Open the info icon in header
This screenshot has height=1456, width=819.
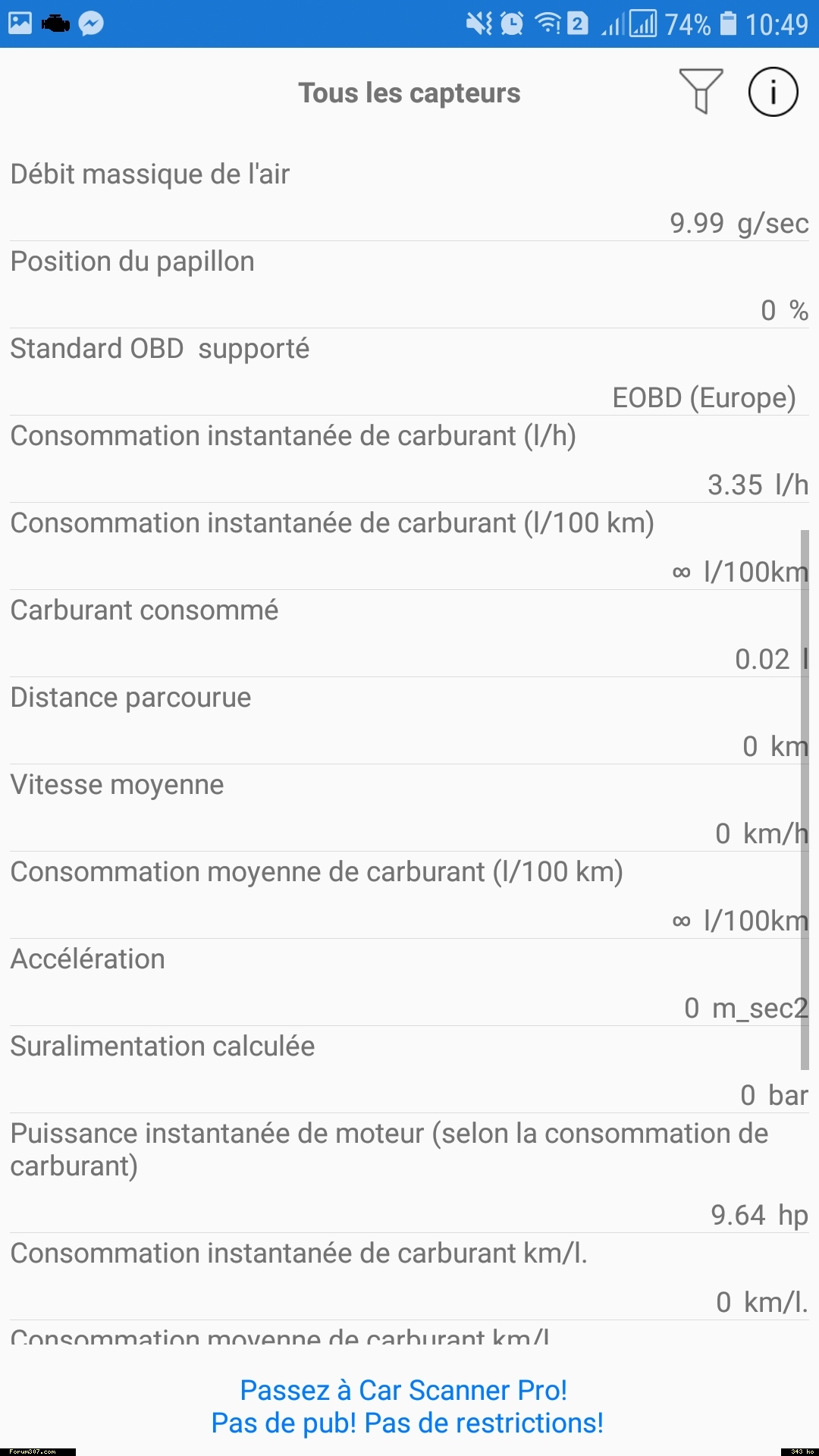coord(773,92)
